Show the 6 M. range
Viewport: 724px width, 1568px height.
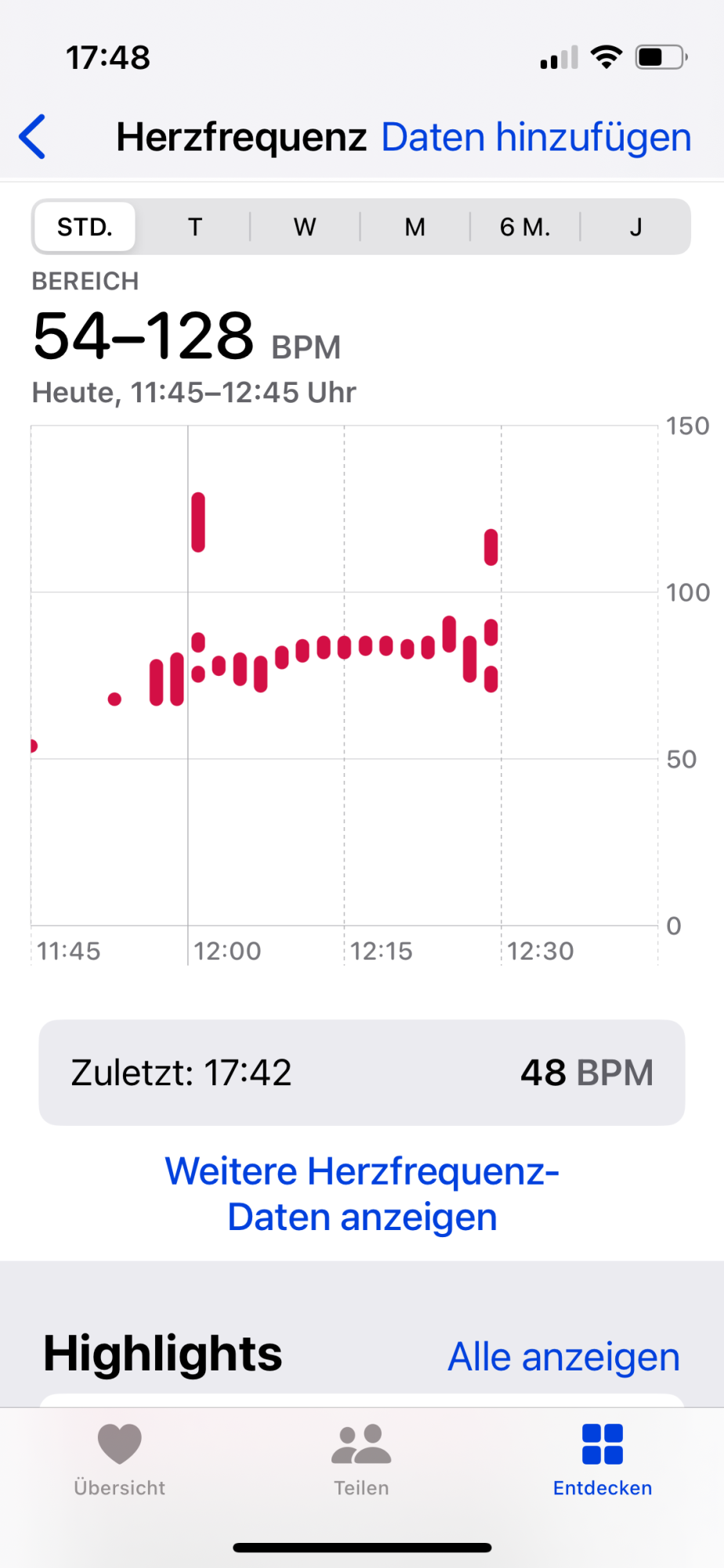tap(525, 227)
